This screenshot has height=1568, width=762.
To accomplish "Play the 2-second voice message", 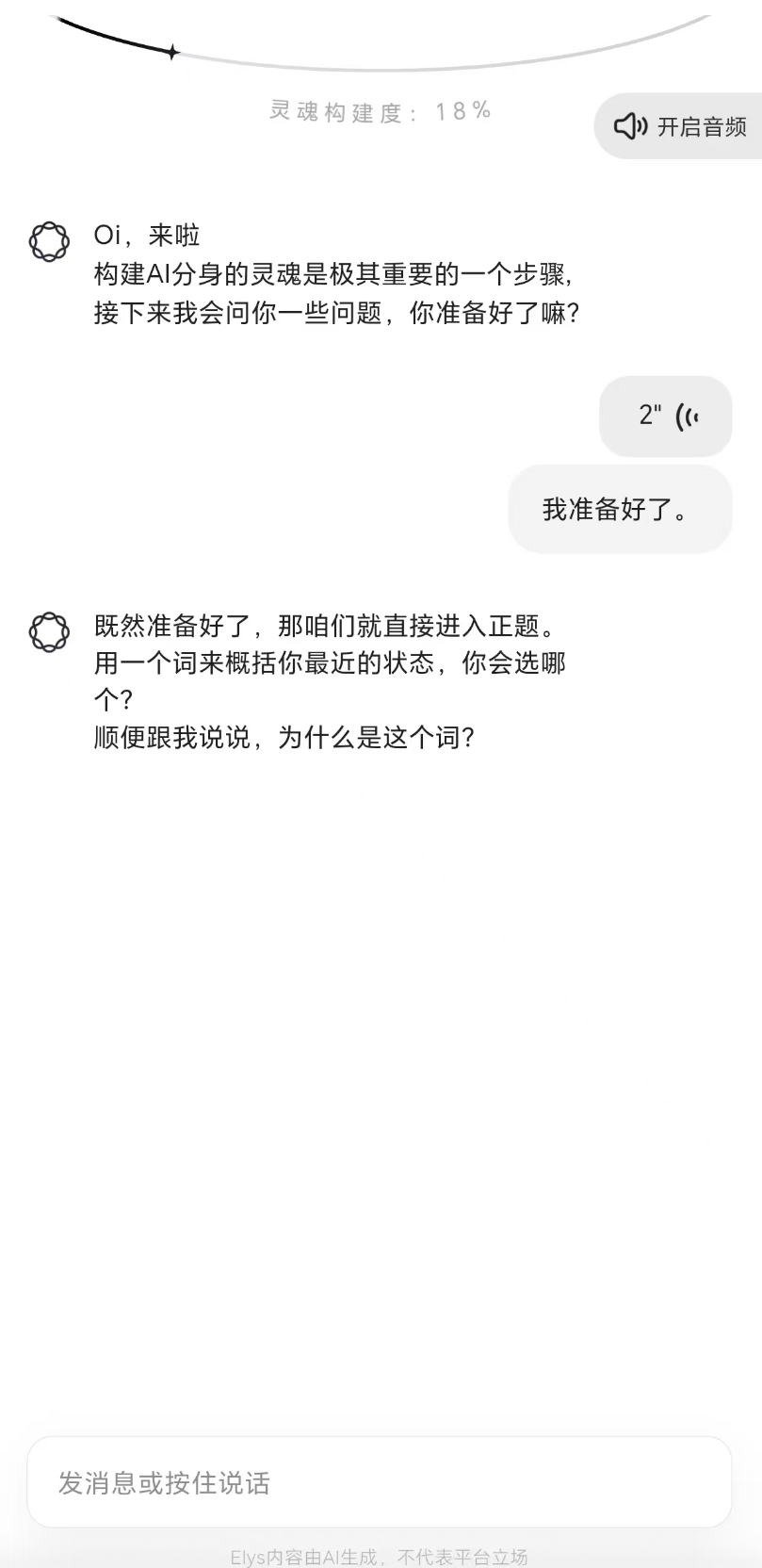I will click(x=666, y=416).
